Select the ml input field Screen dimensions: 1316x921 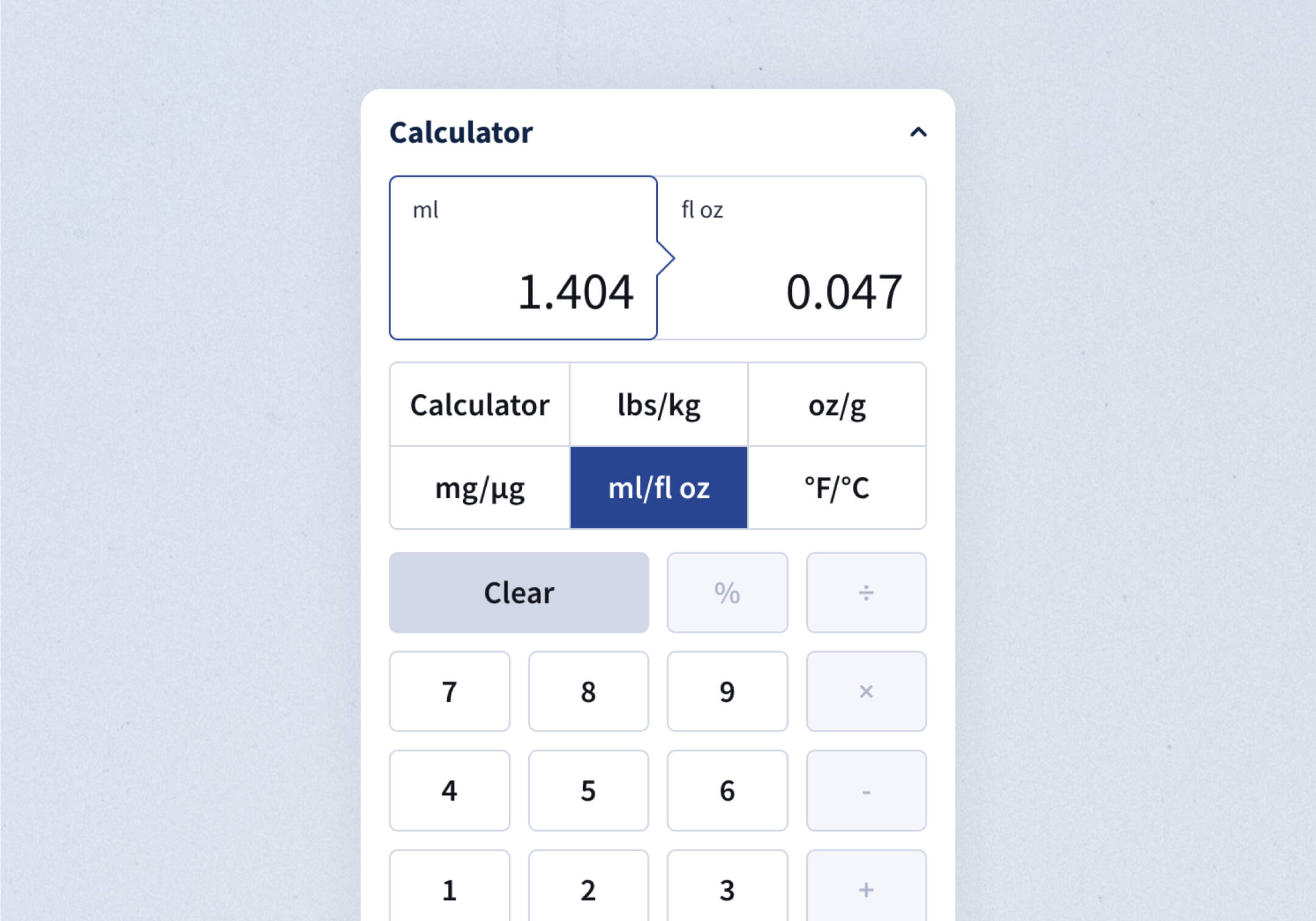(523, 258)
